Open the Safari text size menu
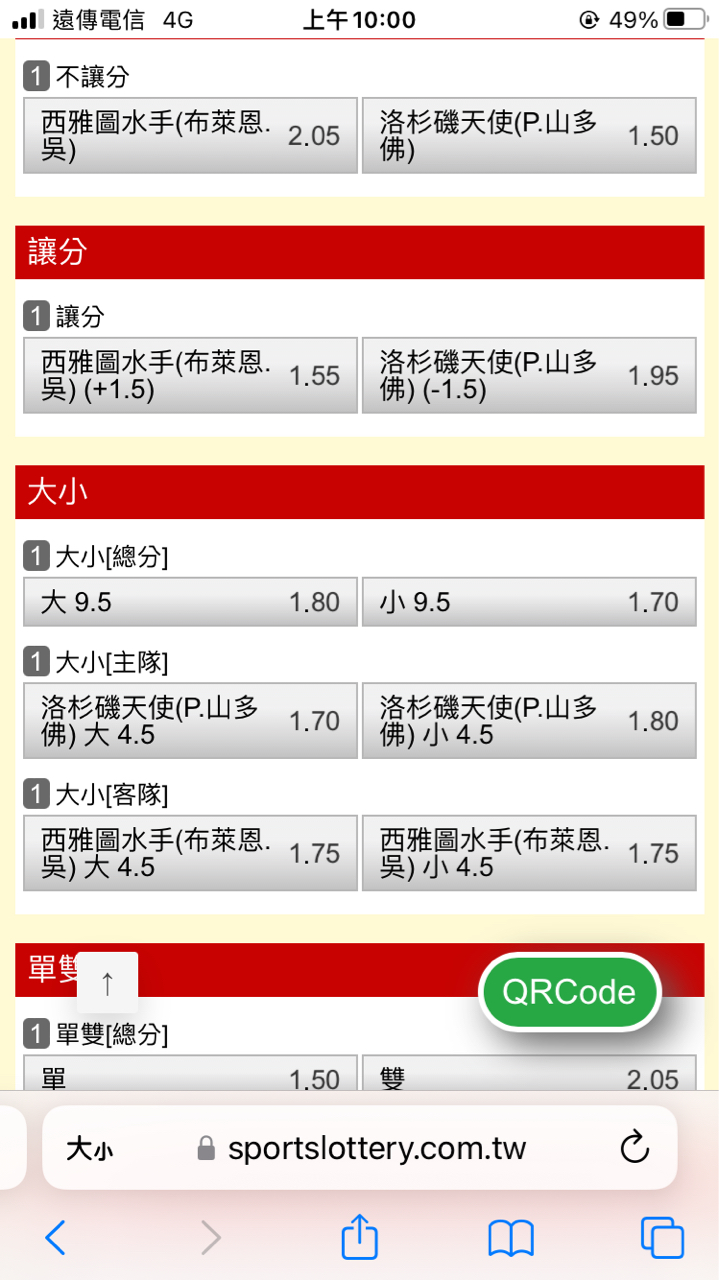Screen dimensions: 719x1280 pyautogui.click(x=89, y=1149)
